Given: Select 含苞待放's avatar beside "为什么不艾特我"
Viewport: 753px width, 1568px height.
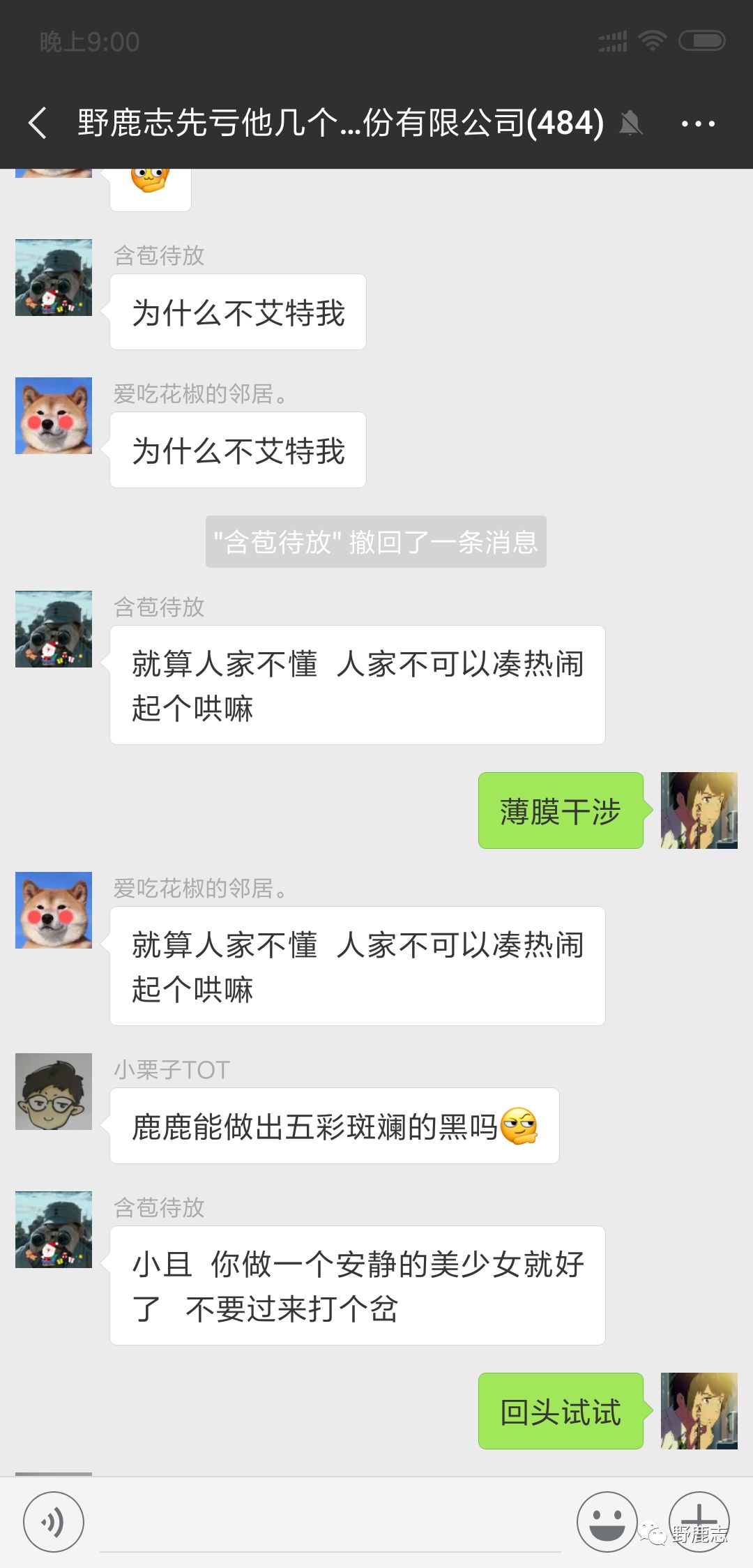Looking at the screenshot, I should (x=54, y=278).
